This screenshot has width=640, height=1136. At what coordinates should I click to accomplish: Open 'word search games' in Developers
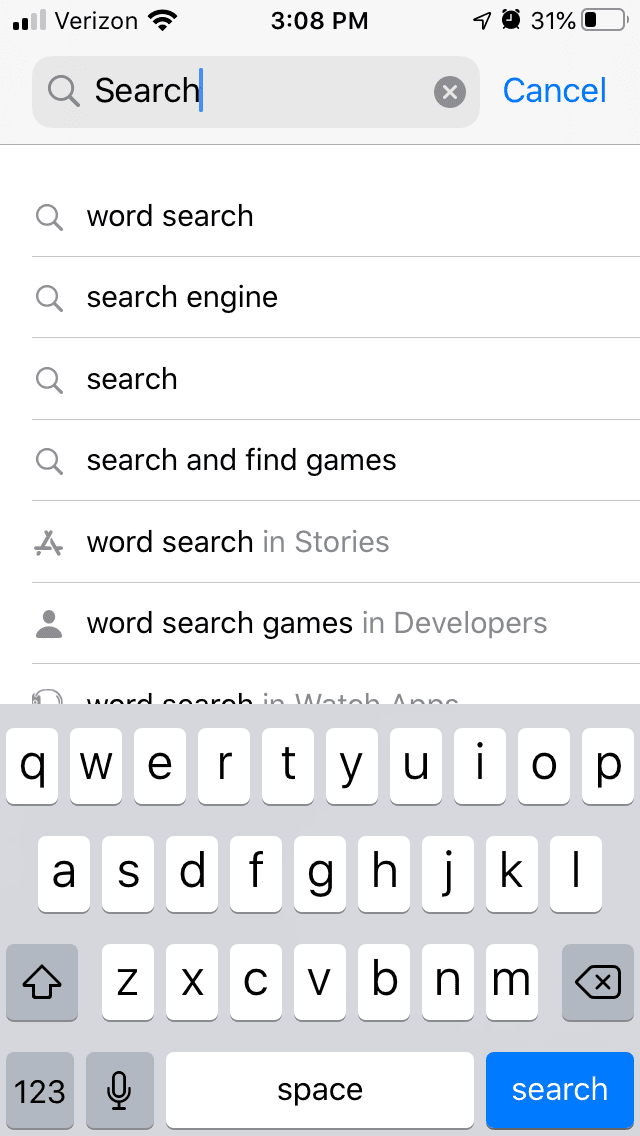coord(316,623)
